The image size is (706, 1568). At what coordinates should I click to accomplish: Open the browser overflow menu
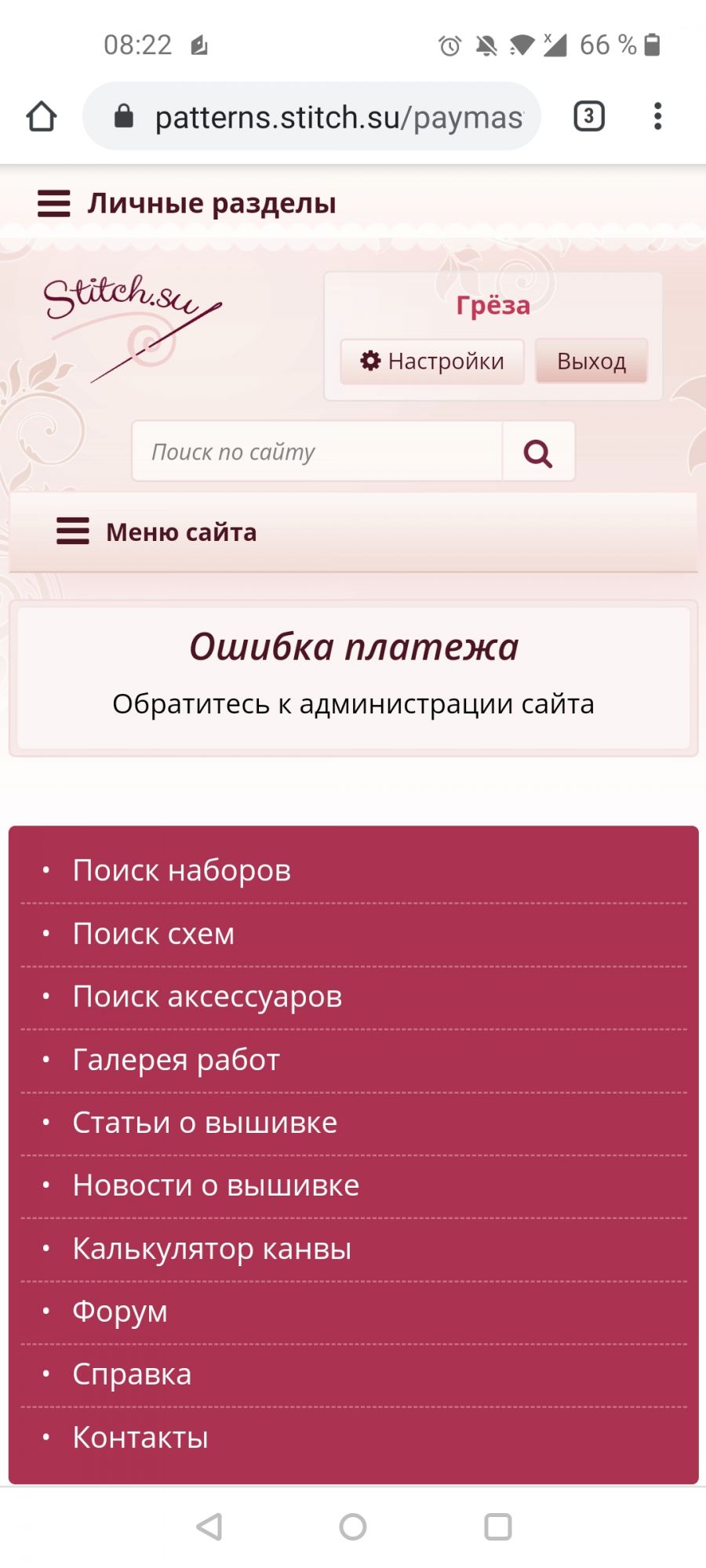(657, 117)
